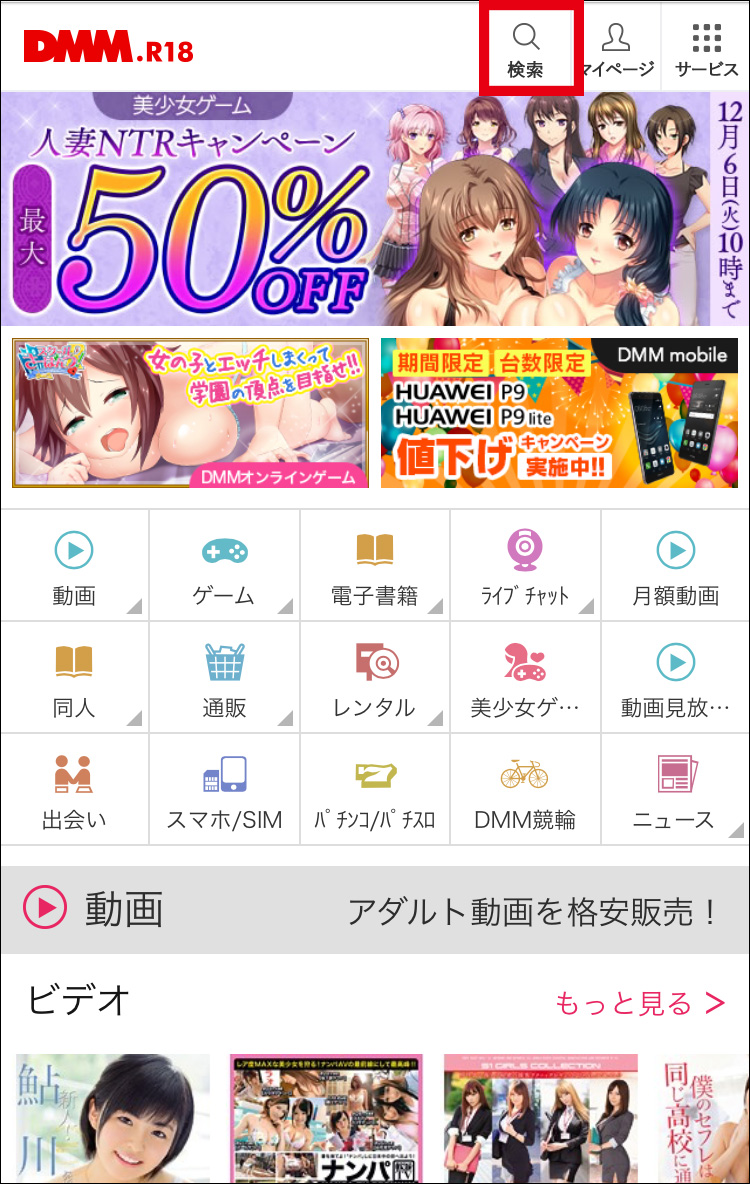The width and height of the screenshot is (750, 1184).
Task: Select the 動画 category
Action: tap(74, 567)
